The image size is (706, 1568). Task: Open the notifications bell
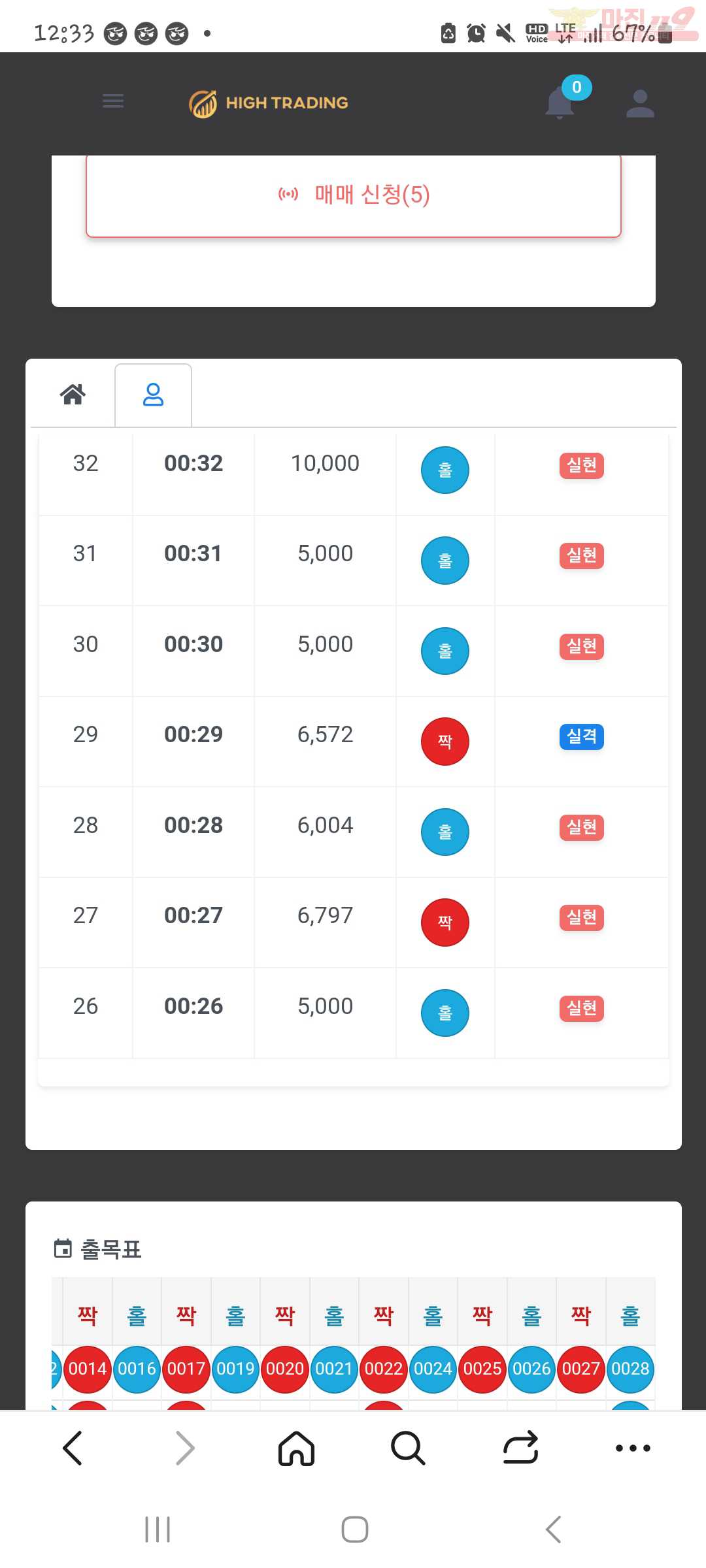point(561,103)
